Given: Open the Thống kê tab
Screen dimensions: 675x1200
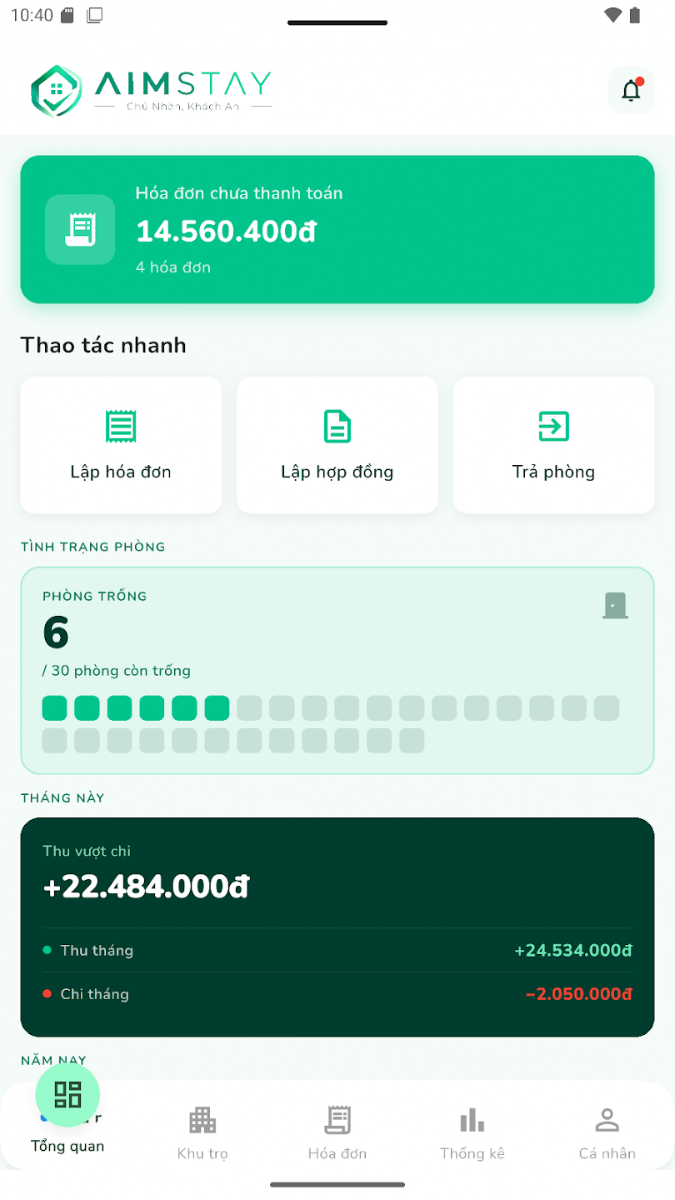Looking at the screenshot, I should pos(472,1132).
